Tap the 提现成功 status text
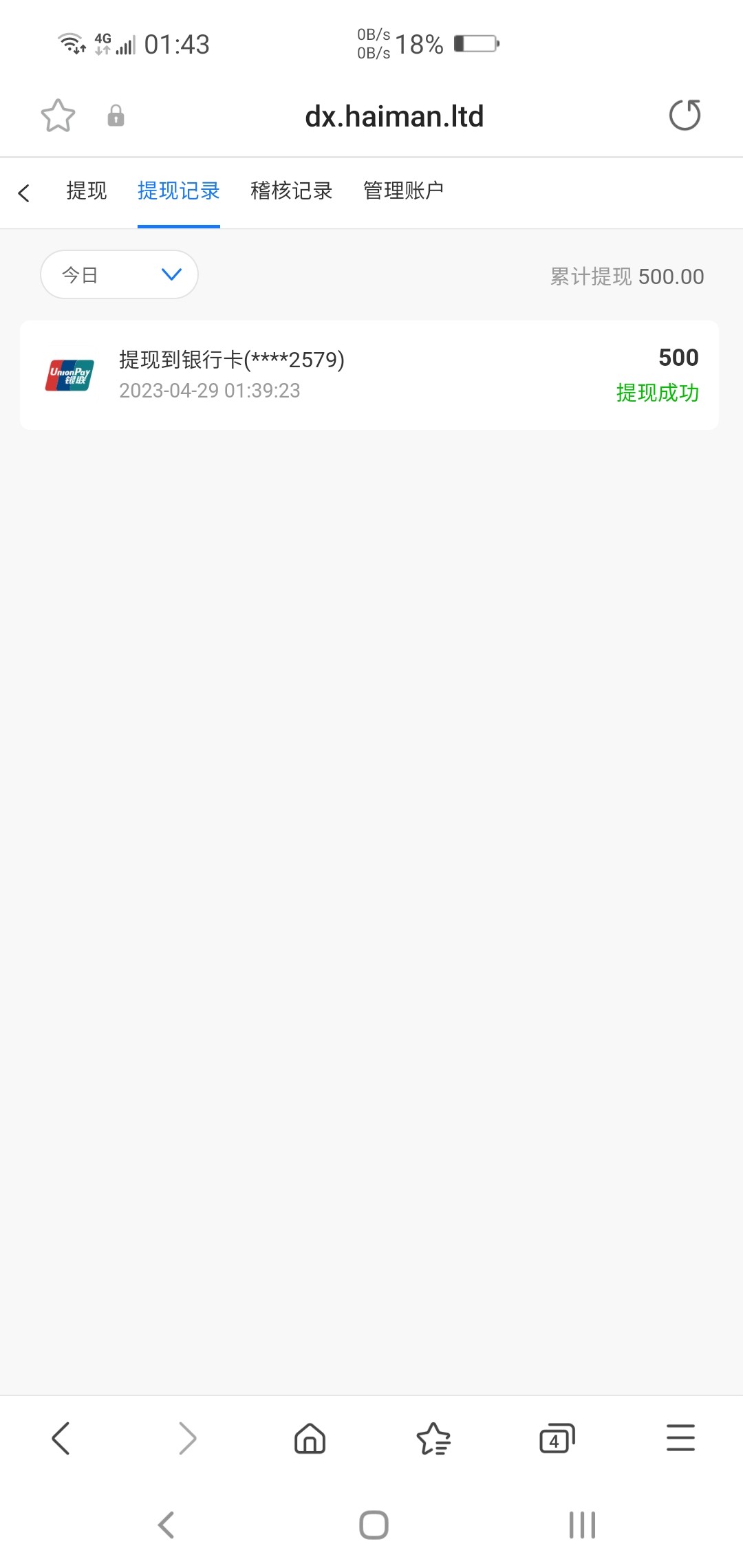 coord(656,393)
